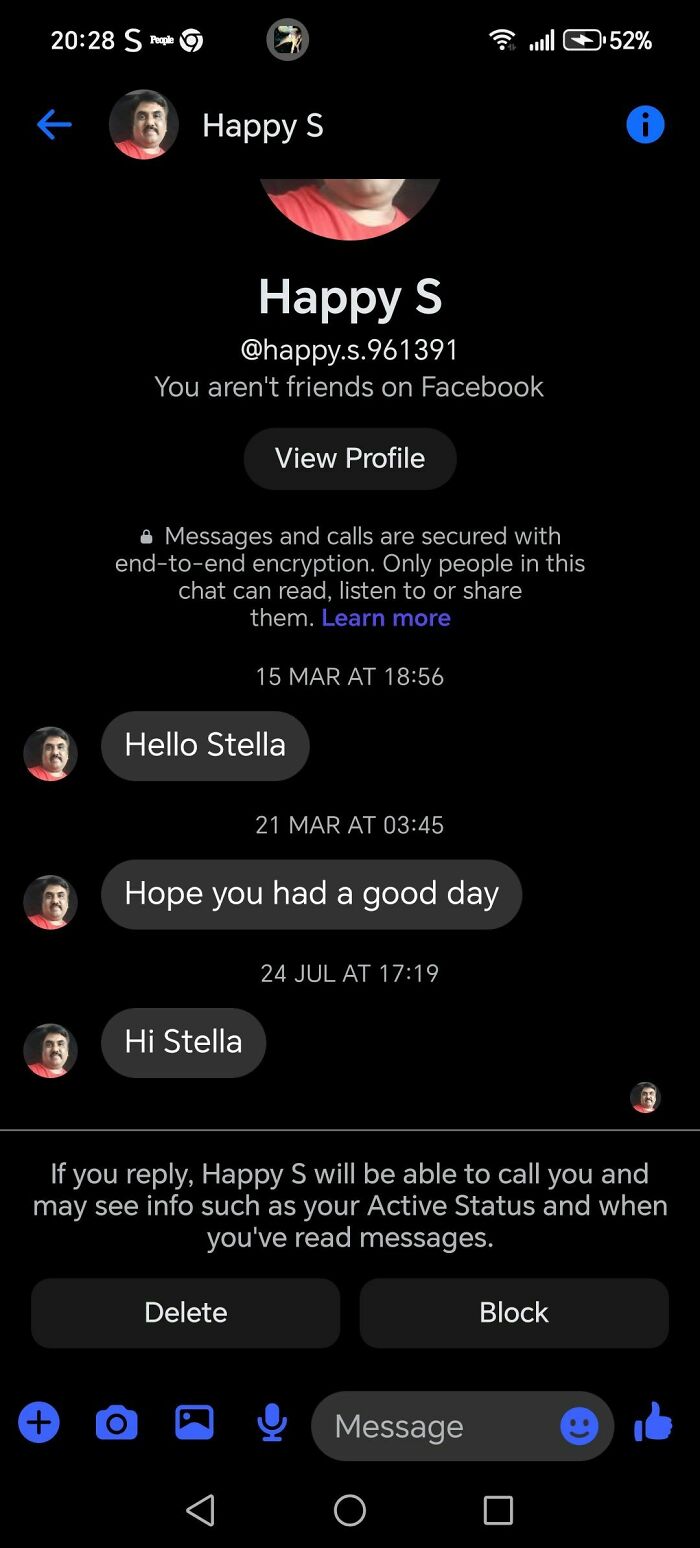
Task: Open conversation info icon
Action: coord(645,125)
